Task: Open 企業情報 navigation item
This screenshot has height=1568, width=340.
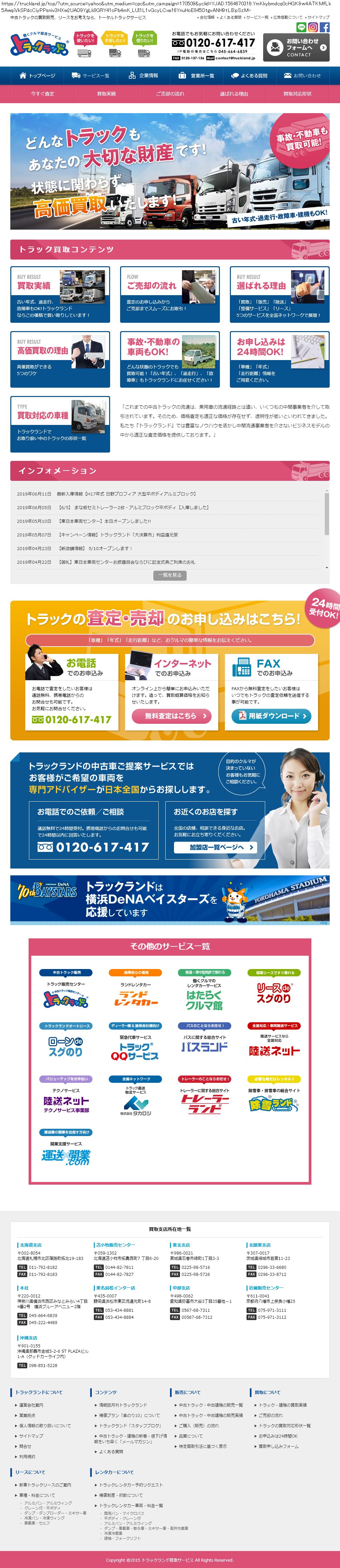Action: click(143, 76)
